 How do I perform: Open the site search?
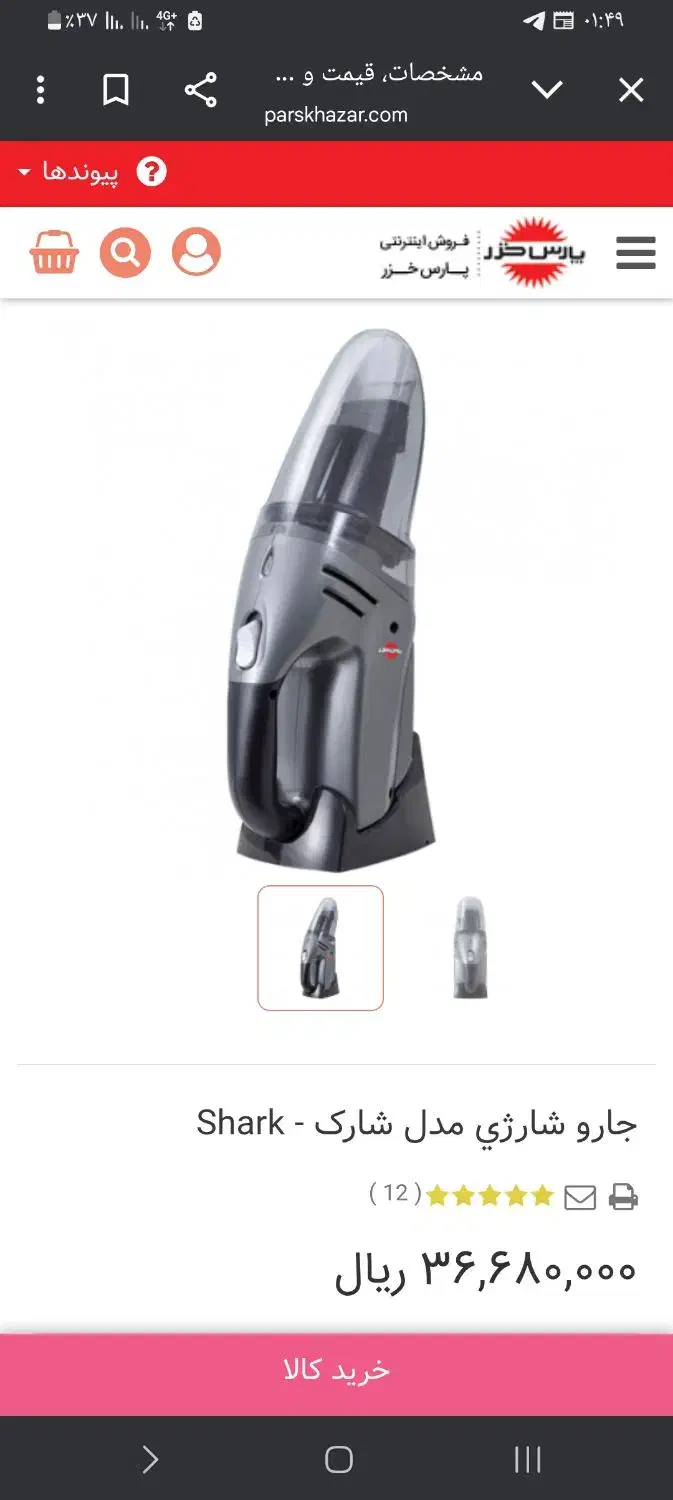point(125,253)
